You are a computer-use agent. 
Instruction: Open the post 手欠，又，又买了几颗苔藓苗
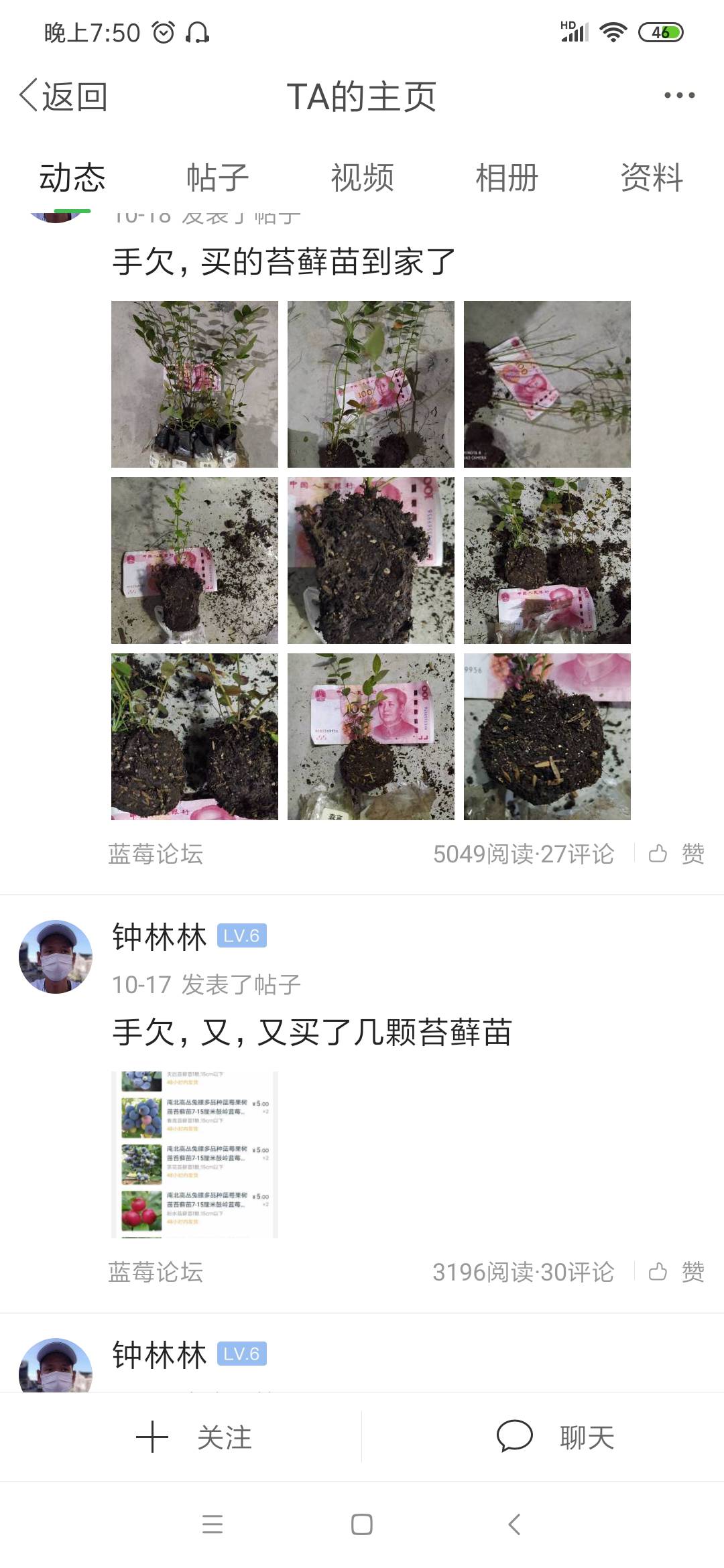[x=312, y=1032]
